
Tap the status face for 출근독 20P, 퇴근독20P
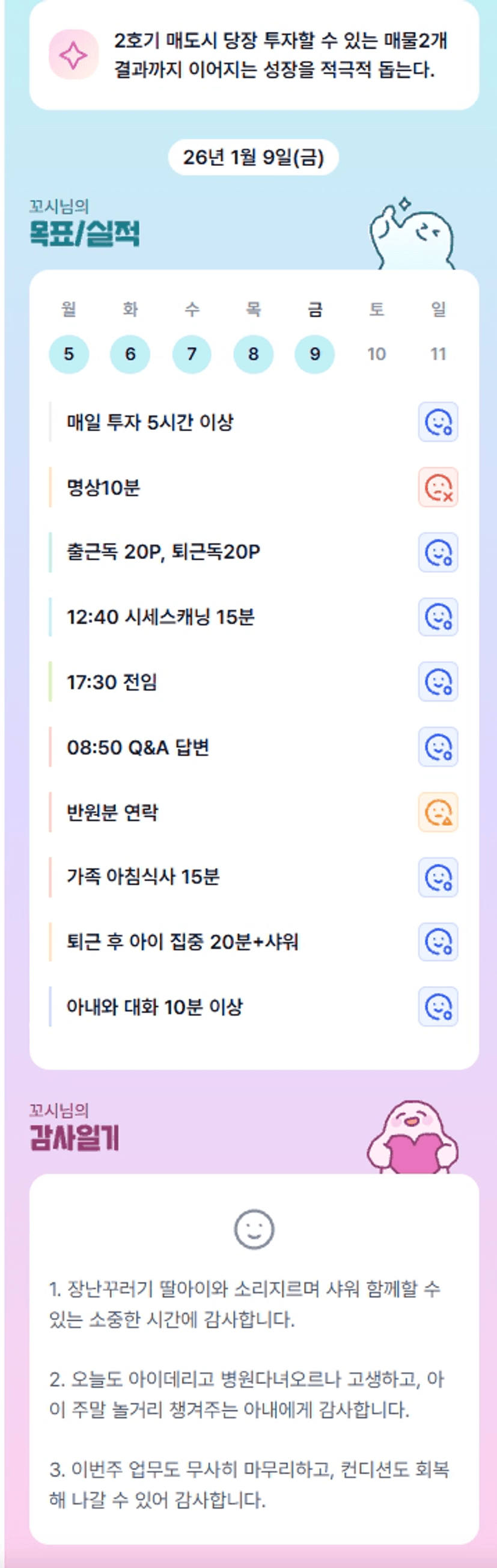point(438,552)
